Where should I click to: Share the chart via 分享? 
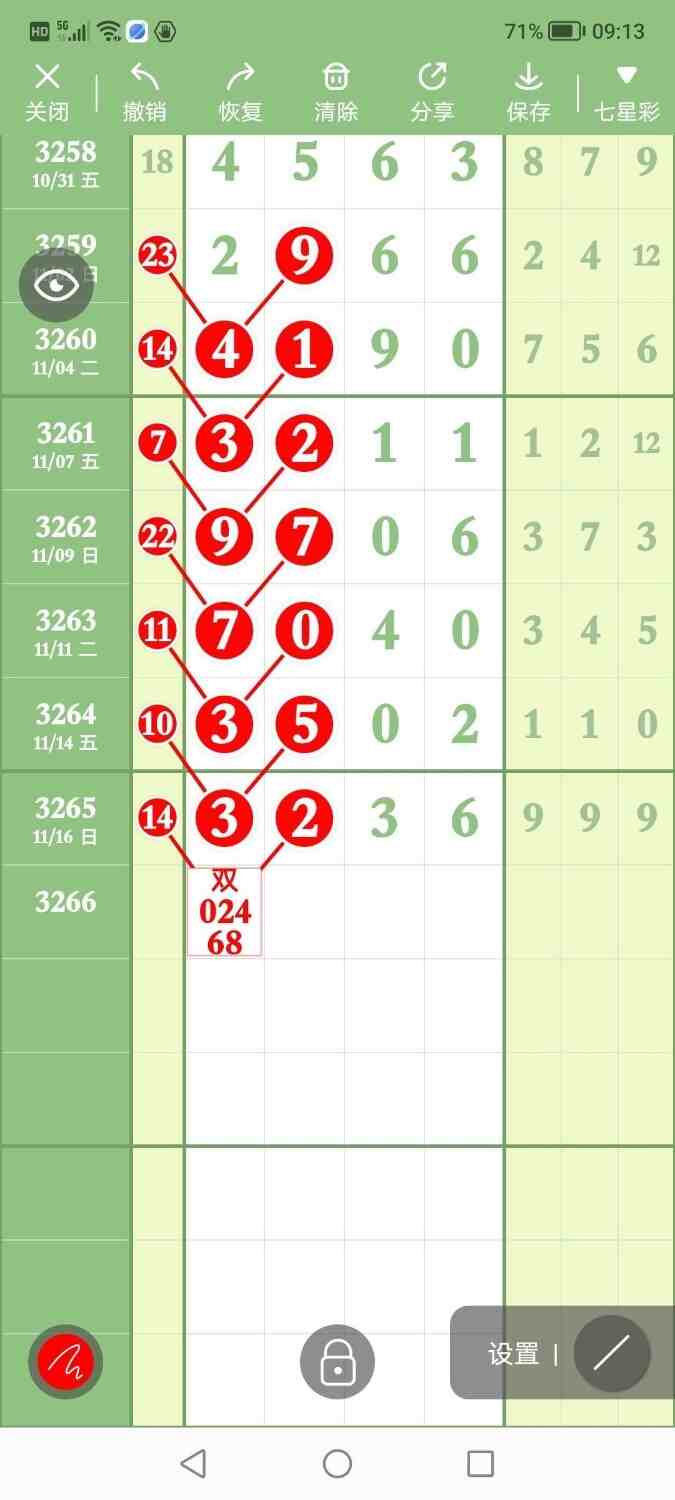tap(432, 92)
